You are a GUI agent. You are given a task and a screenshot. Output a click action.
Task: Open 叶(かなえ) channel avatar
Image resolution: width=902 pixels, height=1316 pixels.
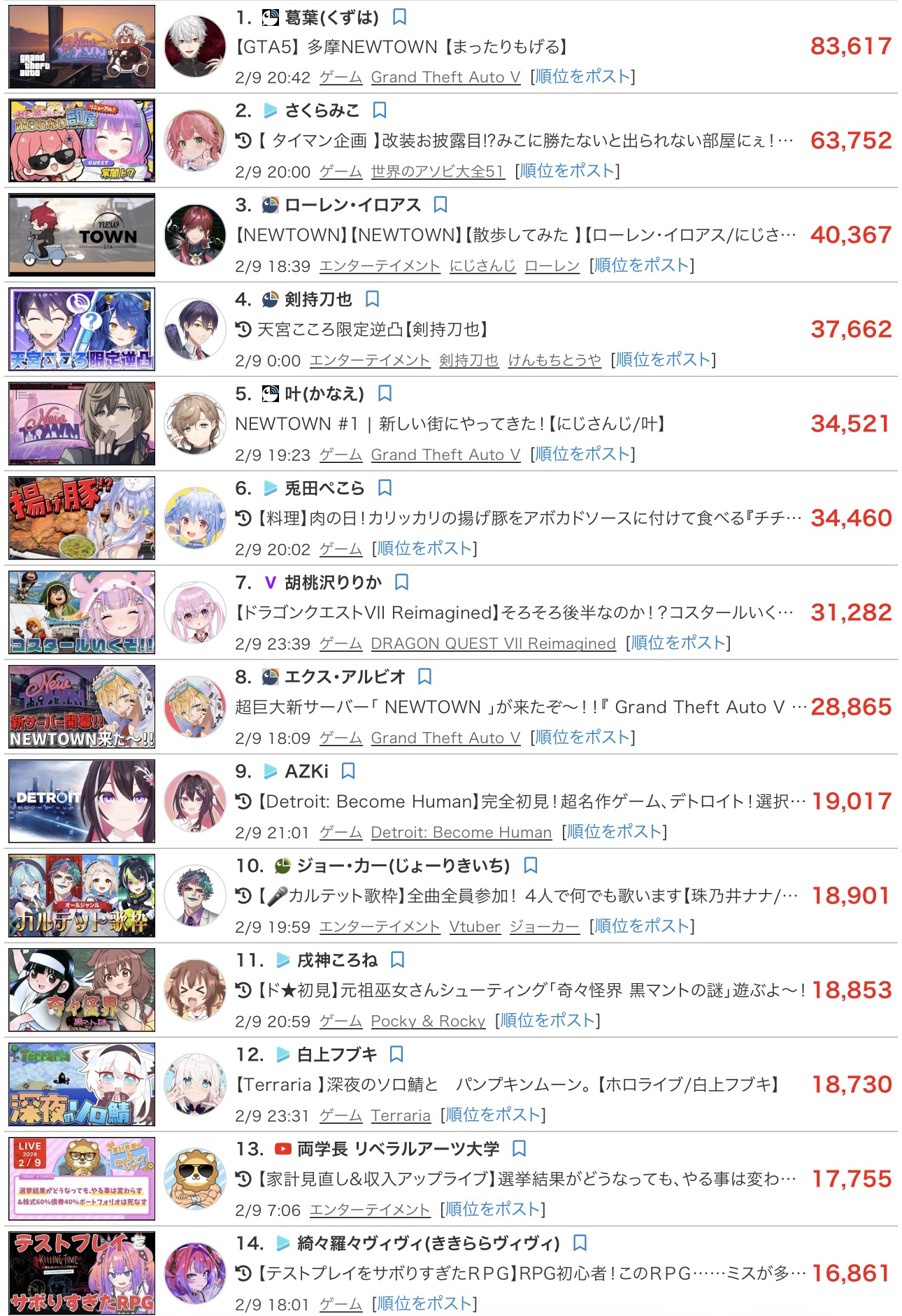[x=195, y=424]
